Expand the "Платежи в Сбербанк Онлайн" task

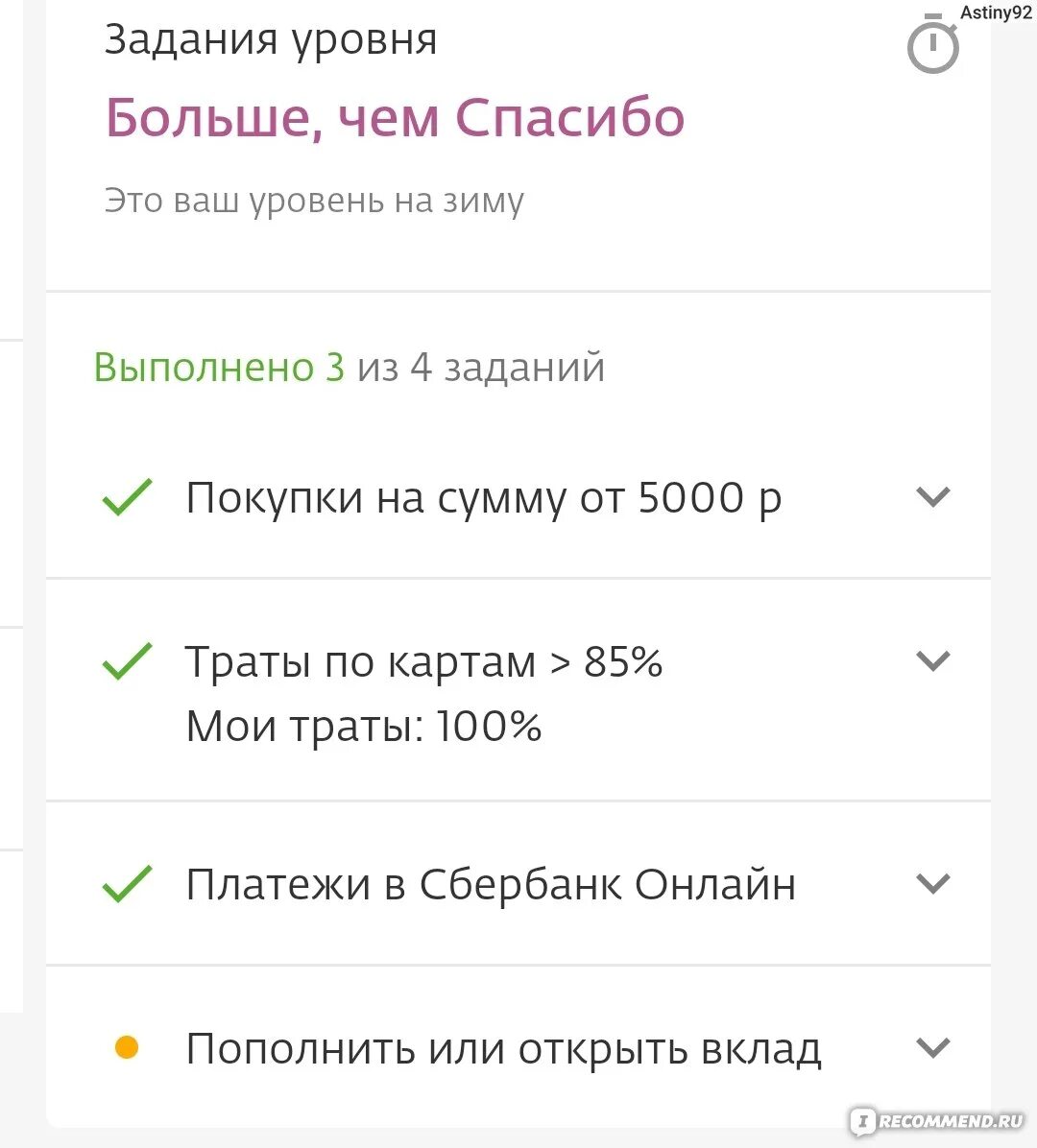pyautogui.click(x=933, y=884)
